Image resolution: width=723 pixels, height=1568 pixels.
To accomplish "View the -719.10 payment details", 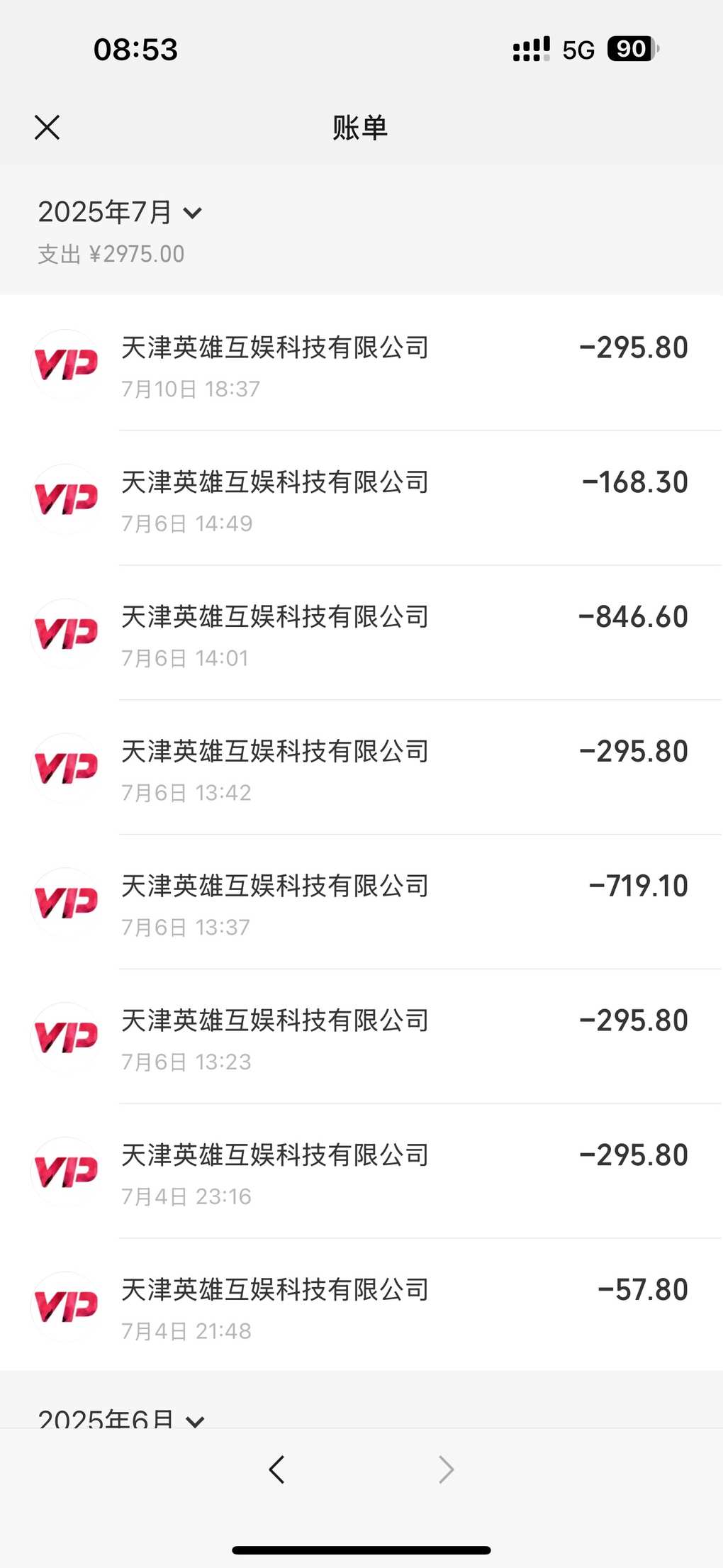I will coord(361,903).
